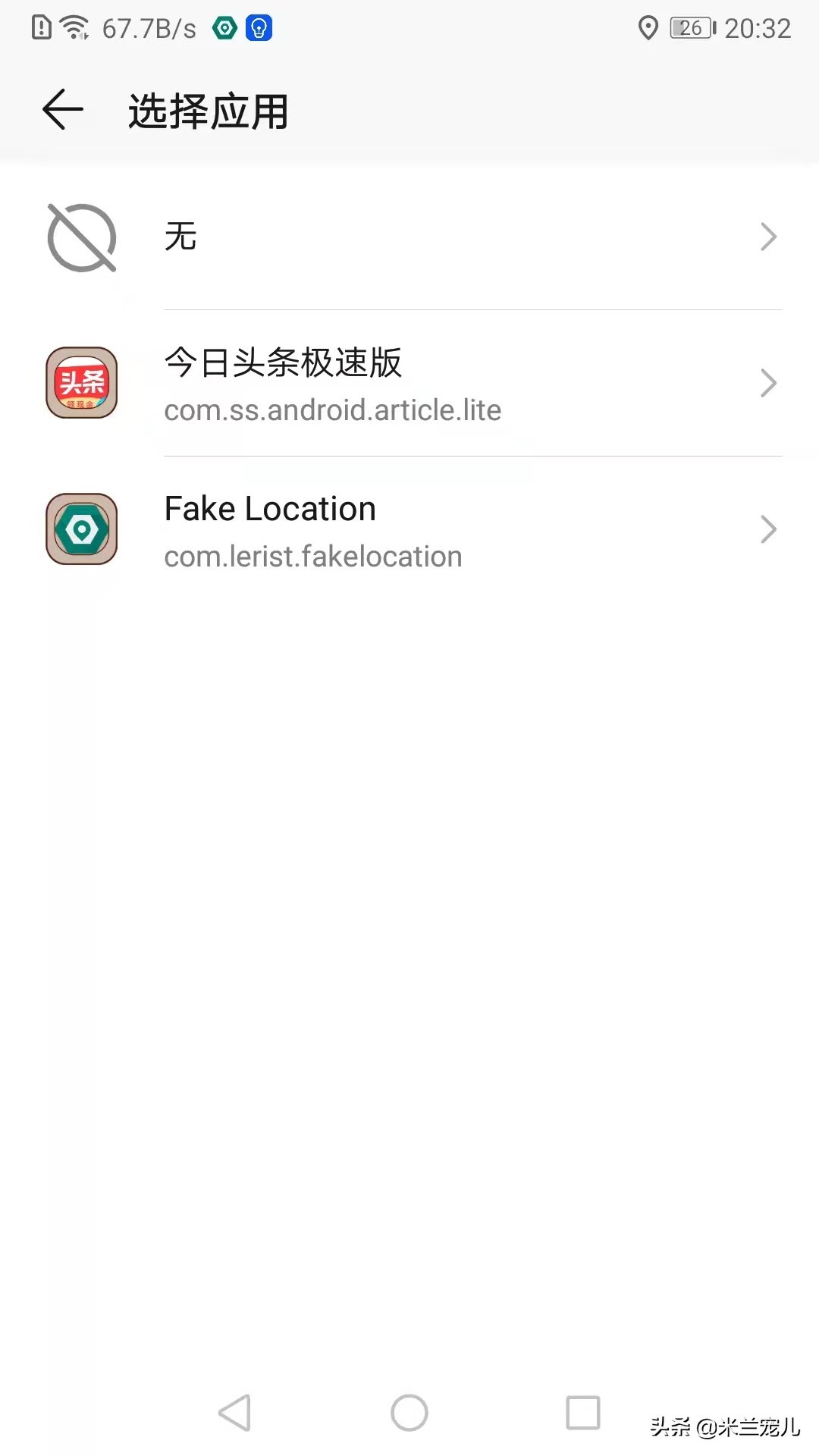Go back from the 选择应用 screen

[x=62, y=110]
